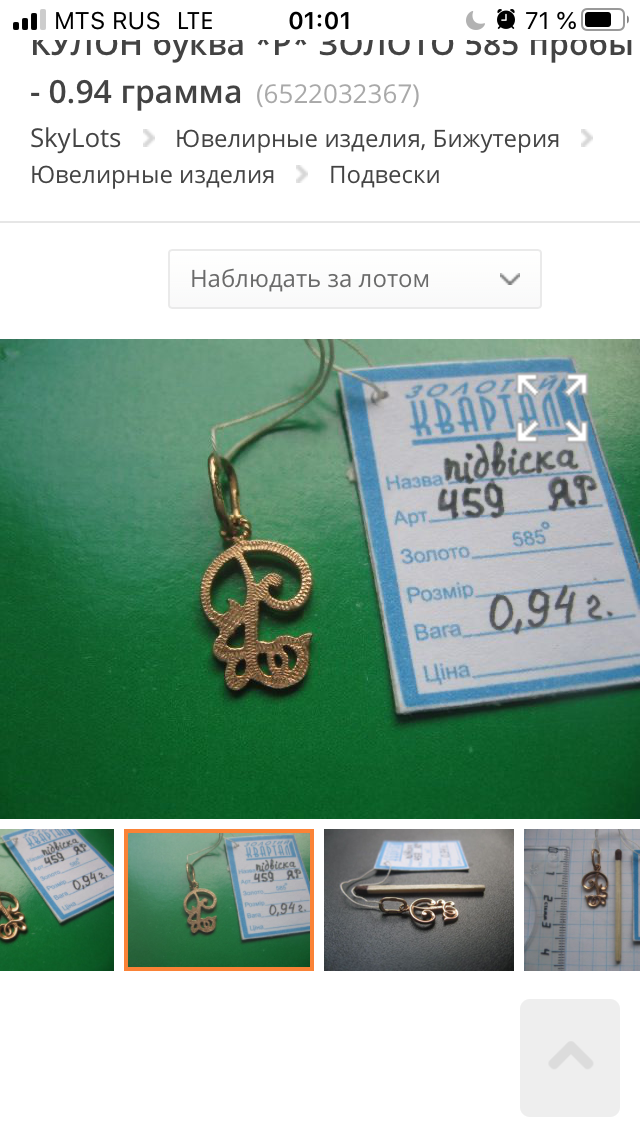Select the first partially visible thumbnail
The width and height of the screenshot is (640, 1136).
56,899
